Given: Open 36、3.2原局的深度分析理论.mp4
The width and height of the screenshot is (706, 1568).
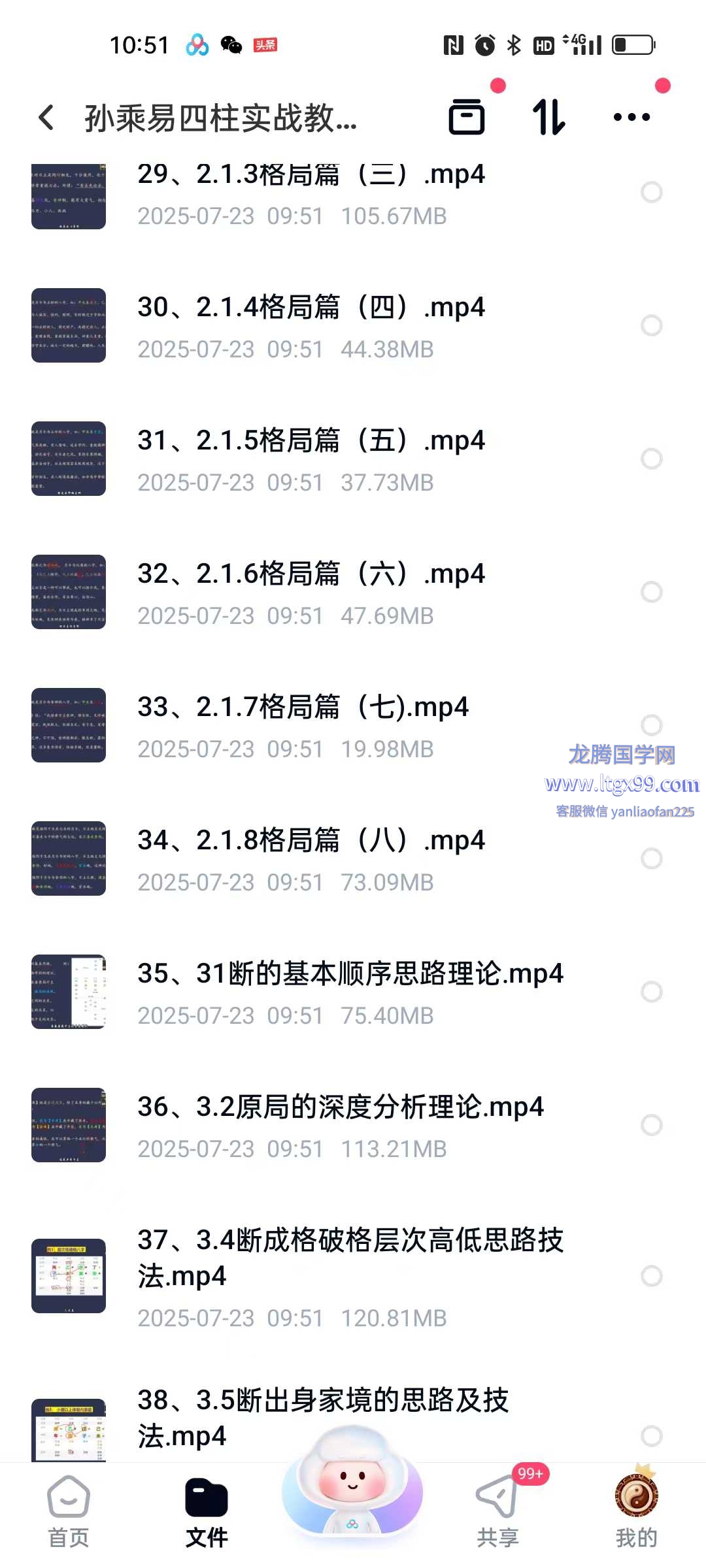Looking at the screenshot, I should [x=346, y=1125].
